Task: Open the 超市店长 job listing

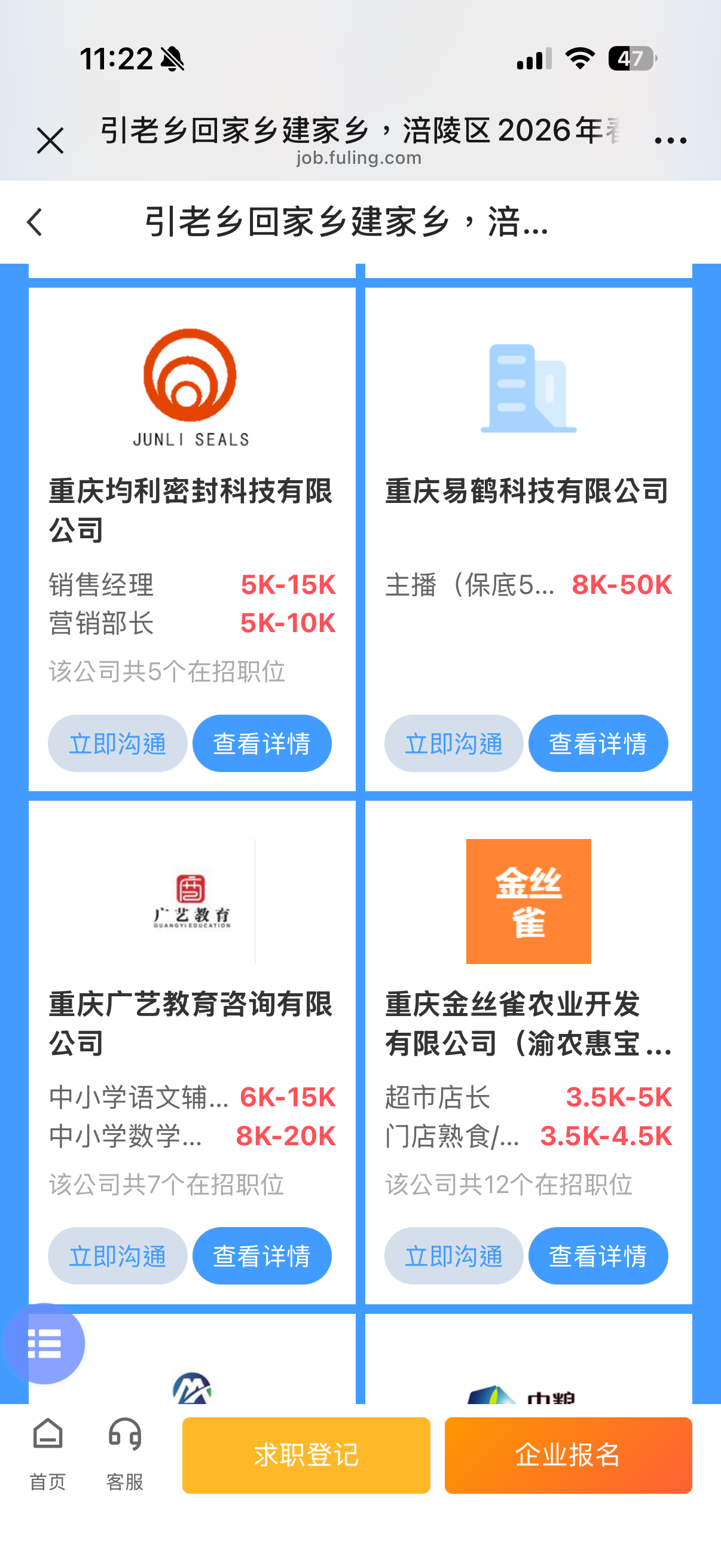Action: click(438, 1097)
